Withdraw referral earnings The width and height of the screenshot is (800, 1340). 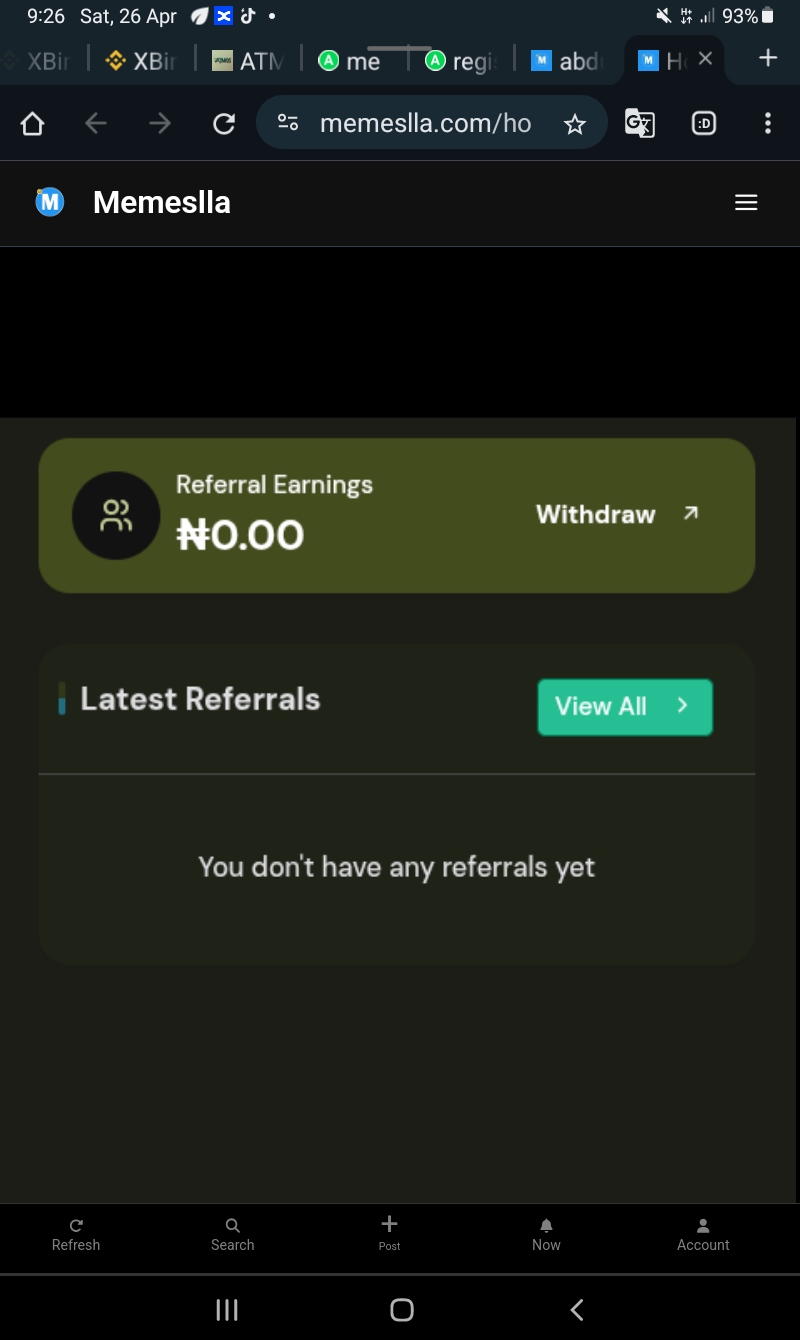(x=617, y=515)
